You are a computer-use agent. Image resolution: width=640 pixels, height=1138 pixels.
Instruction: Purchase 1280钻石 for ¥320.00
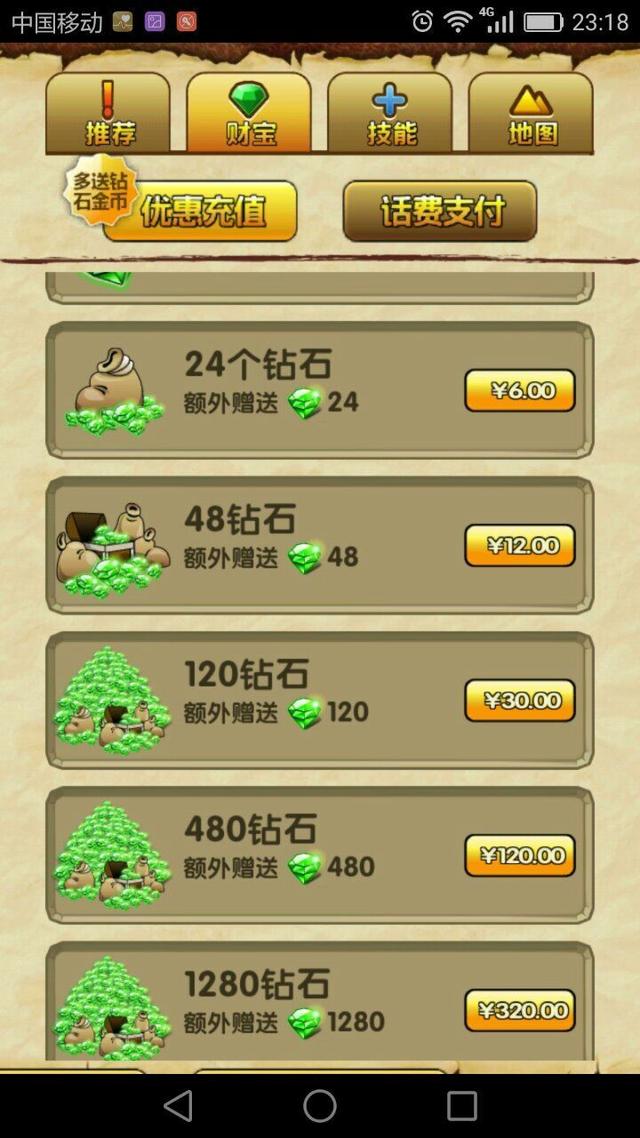(519, 1011)
